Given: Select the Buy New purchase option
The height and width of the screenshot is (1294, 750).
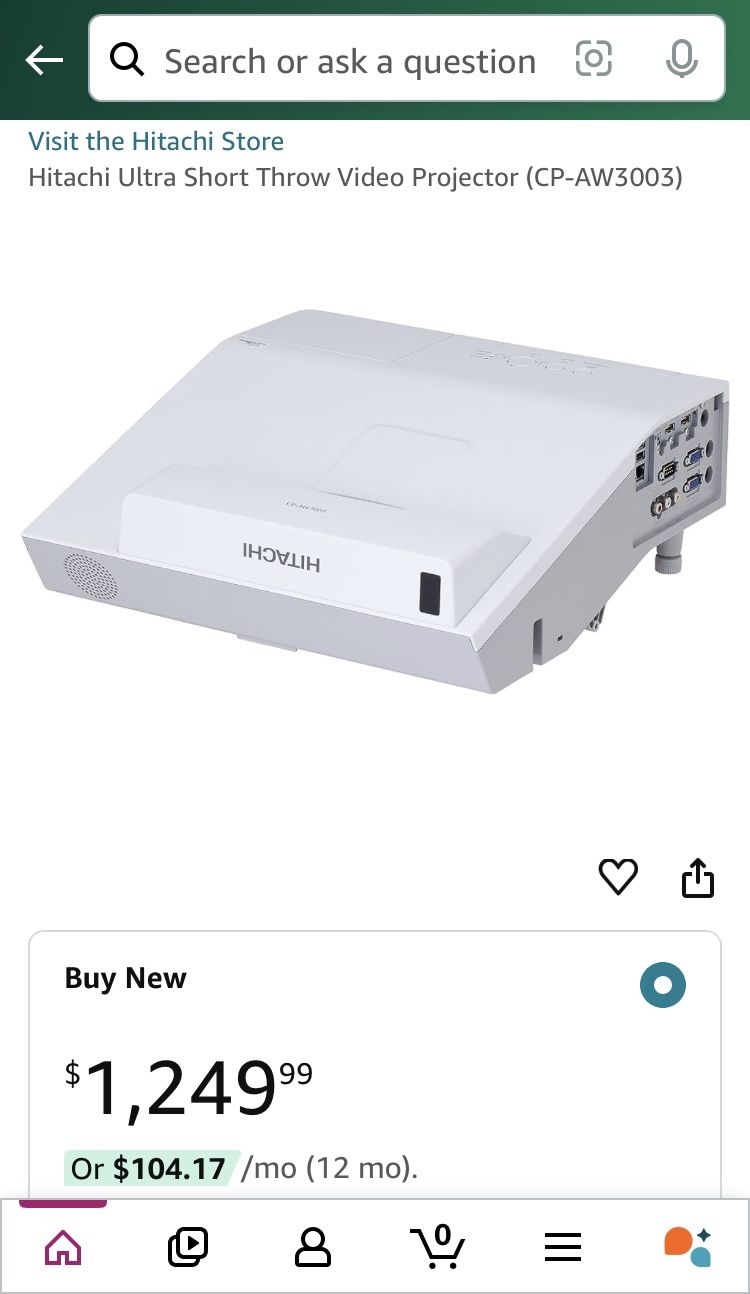Looking at the screenshot, I should coord(663,984).
